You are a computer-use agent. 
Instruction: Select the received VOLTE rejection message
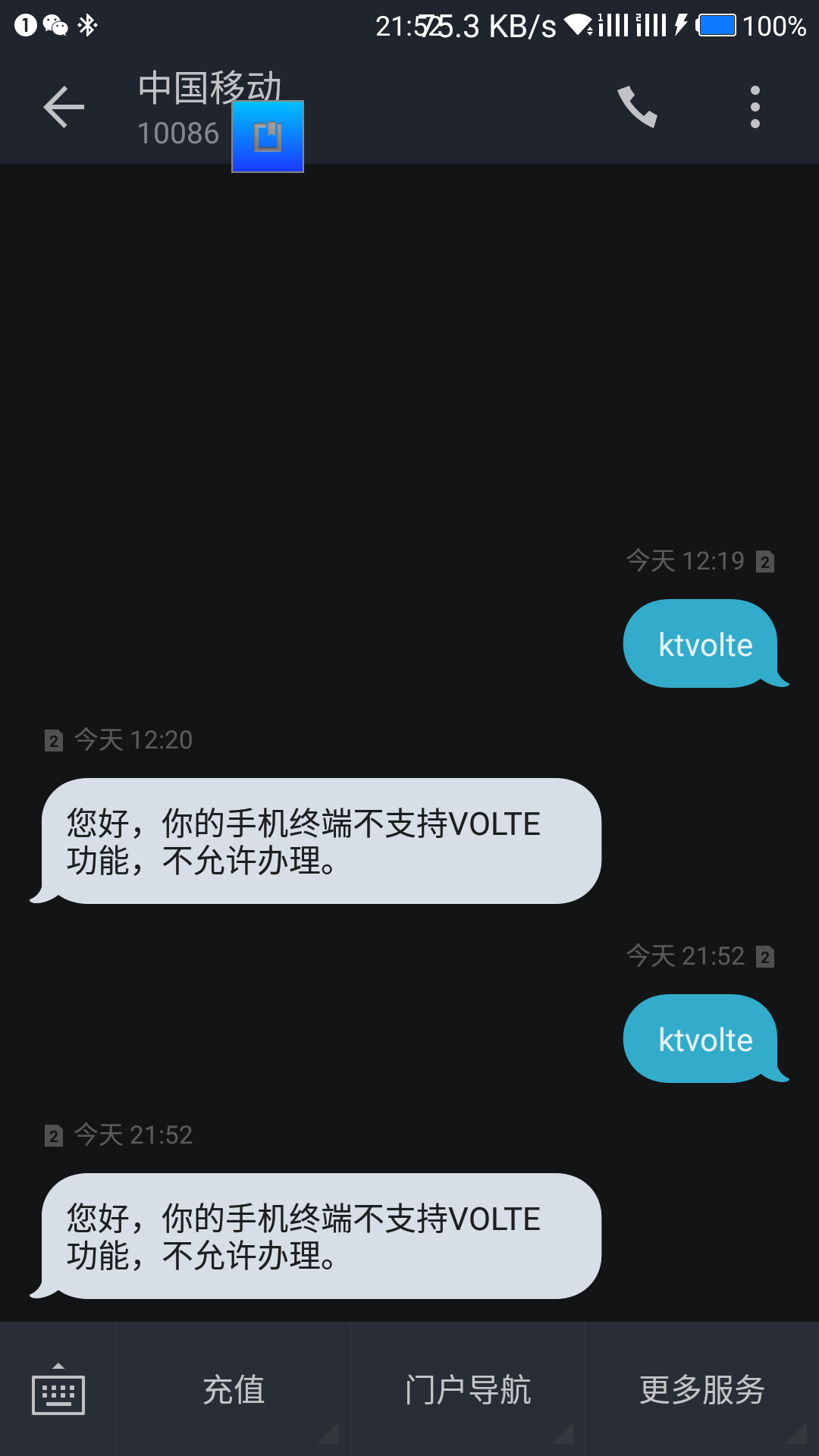(318, 842)
